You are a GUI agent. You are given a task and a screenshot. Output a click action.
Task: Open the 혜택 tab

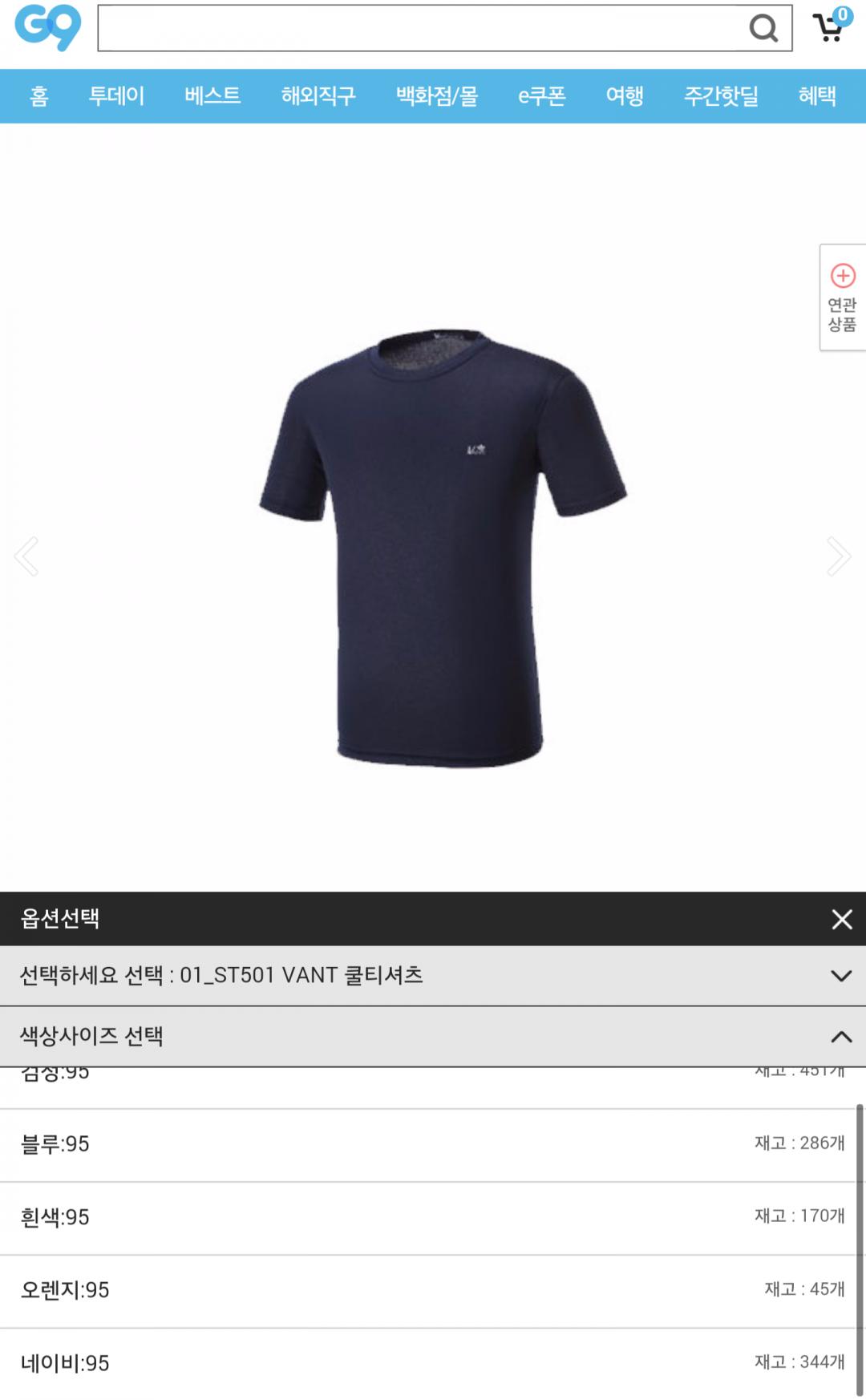(817, 96)
